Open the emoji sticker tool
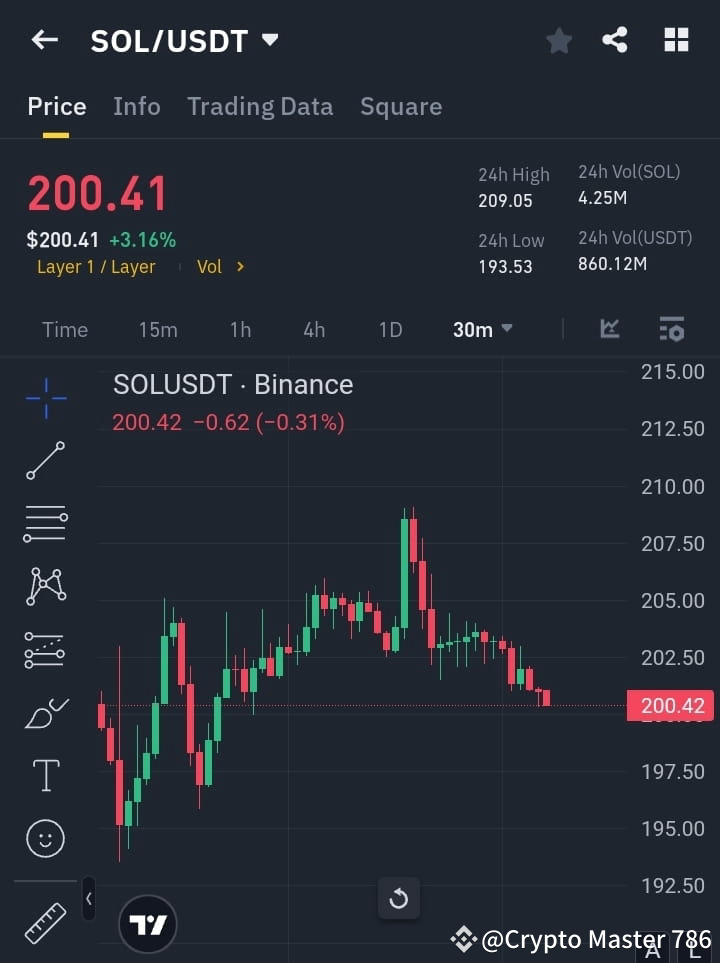The width and height of the screenshot is (720, 963). [x=45, y=838]
